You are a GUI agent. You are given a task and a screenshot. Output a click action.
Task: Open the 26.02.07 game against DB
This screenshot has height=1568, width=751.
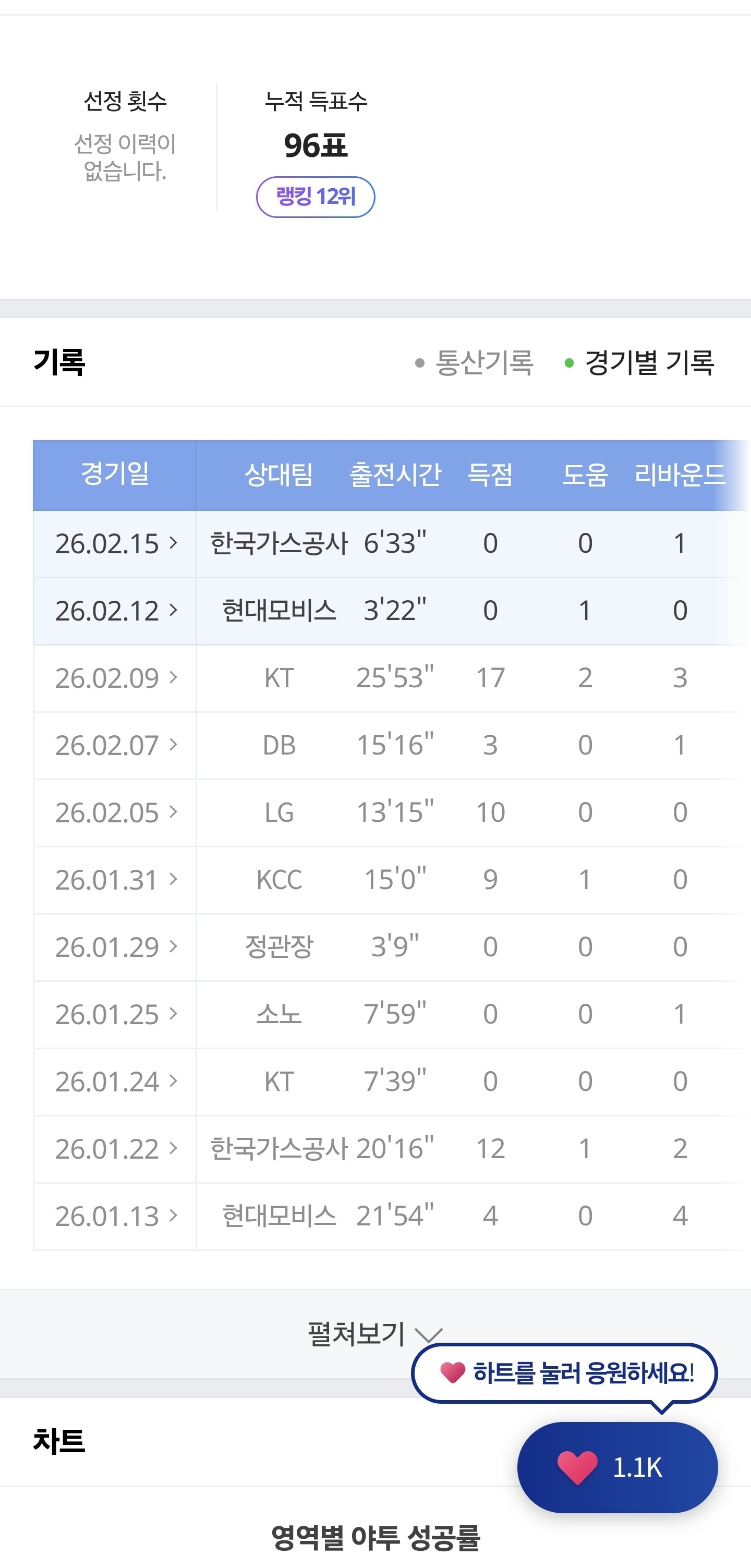116,745
